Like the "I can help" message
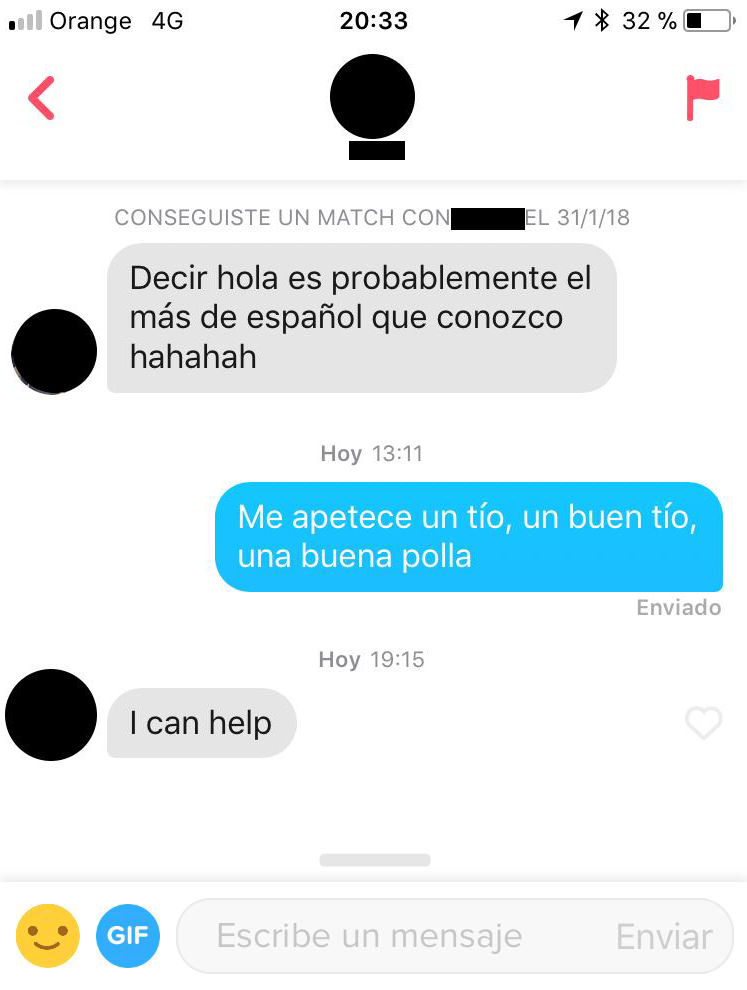The width and height of the screenshot is (747, 990). coord(703,723)
